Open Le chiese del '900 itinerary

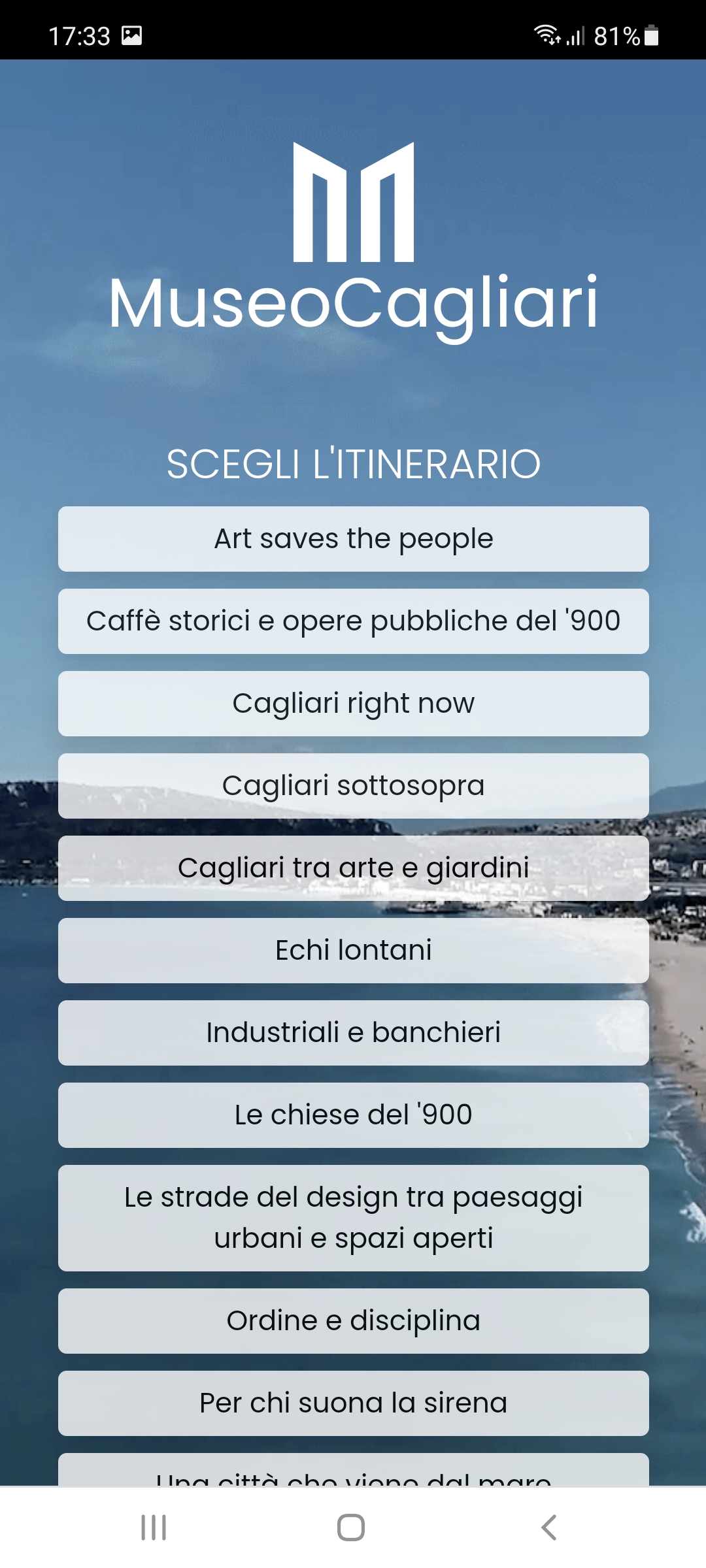pyautogui.click(x=353, y=1115)
